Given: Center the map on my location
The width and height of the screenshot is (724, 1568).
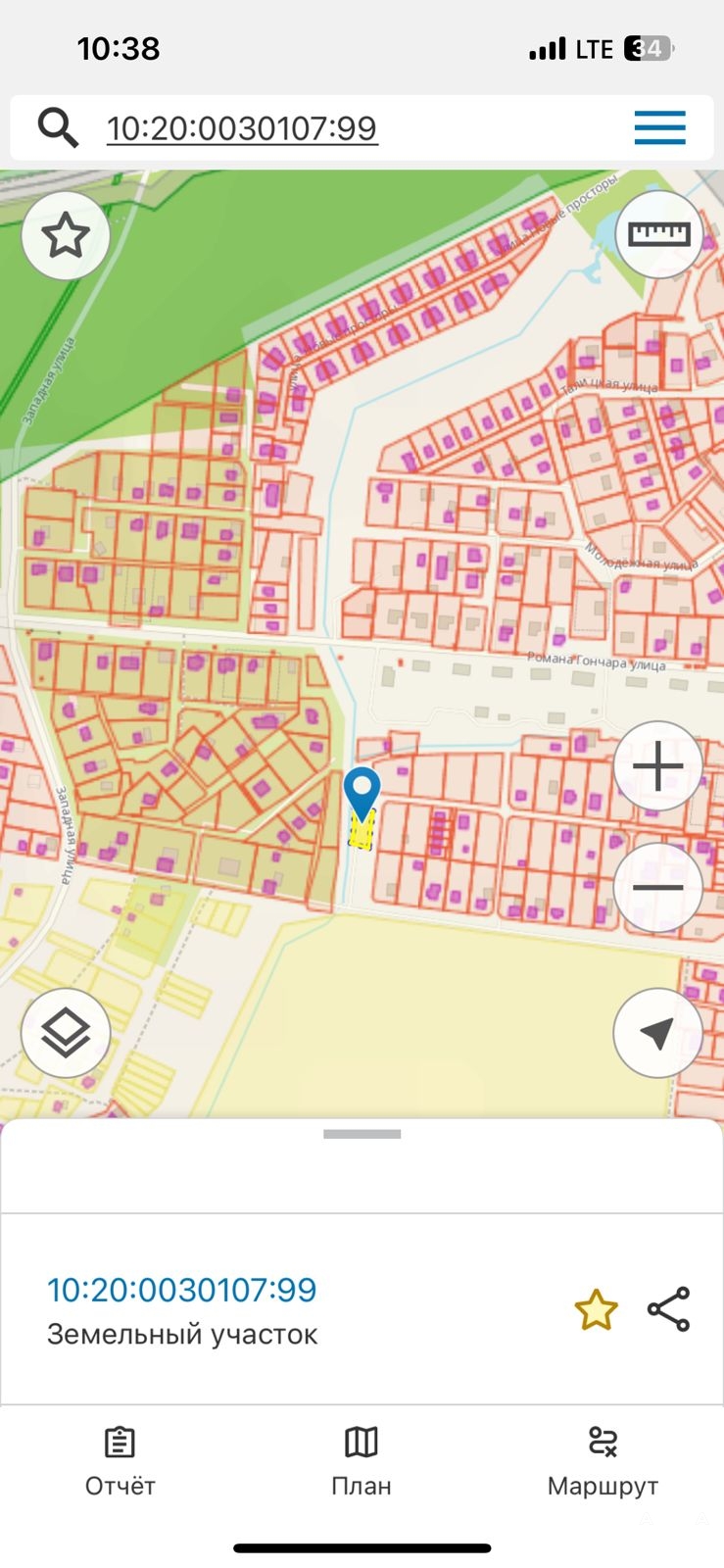Looking at the screenshot, I should (x=657, y=1033).
